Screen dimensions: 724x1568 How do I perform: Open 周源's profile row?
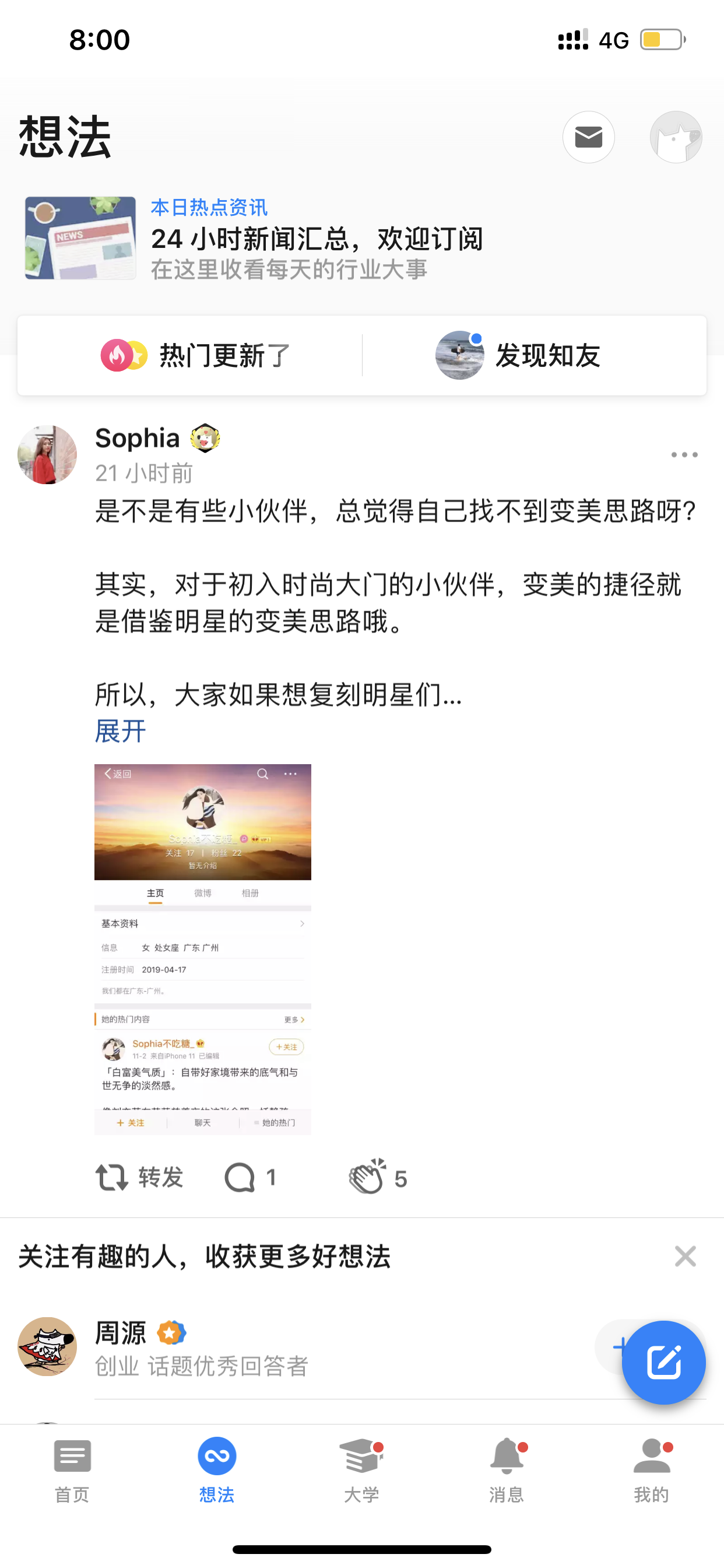[304, 1347]
